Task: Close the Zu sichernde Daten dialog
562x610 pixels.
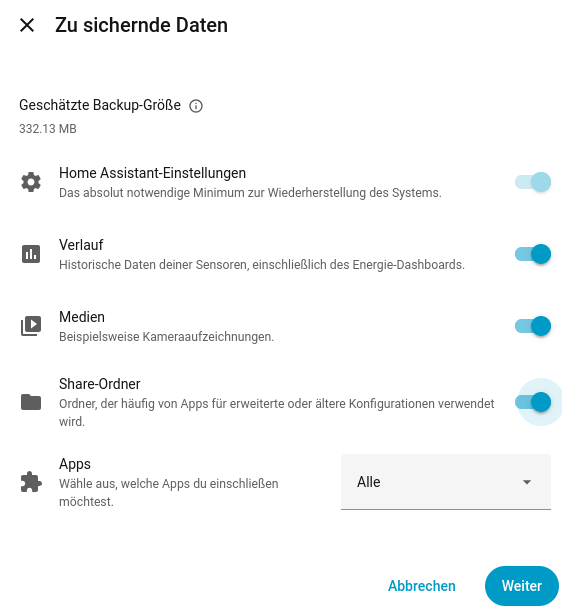Action: tap(27, 25)
